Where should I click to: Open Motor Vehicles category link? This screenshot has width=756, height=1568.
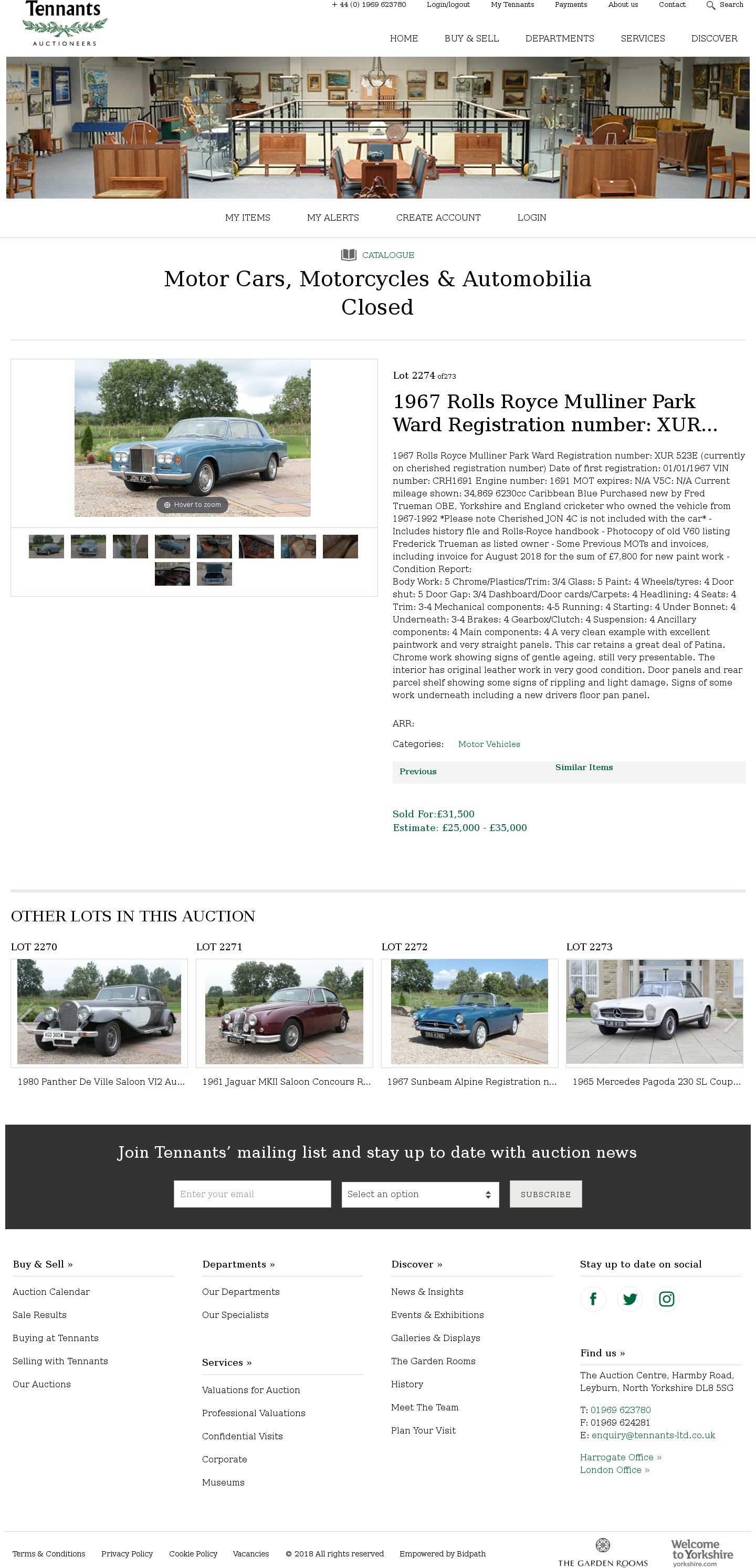[488, 744]
